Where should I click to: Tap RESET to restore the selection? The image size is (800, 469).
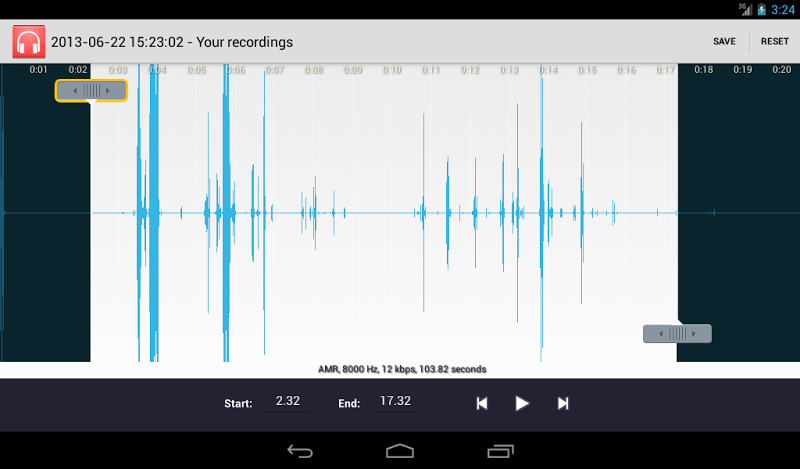pyautogui.click(x=774, y=42)
